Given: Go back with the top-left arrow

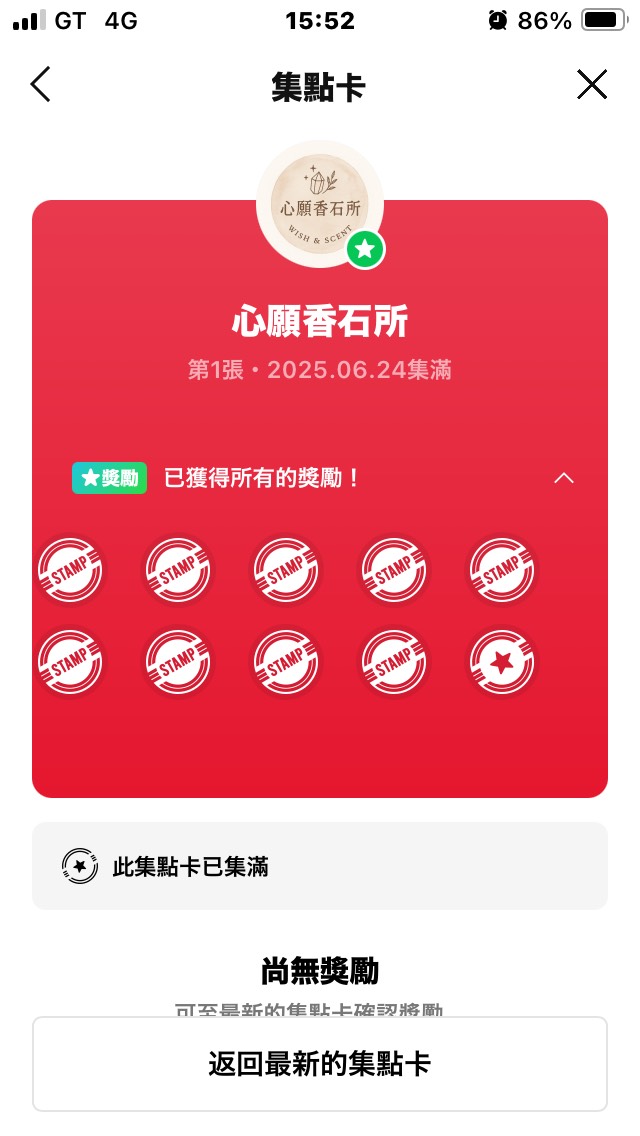Looking at the screenshot, I should pos(40,85).
